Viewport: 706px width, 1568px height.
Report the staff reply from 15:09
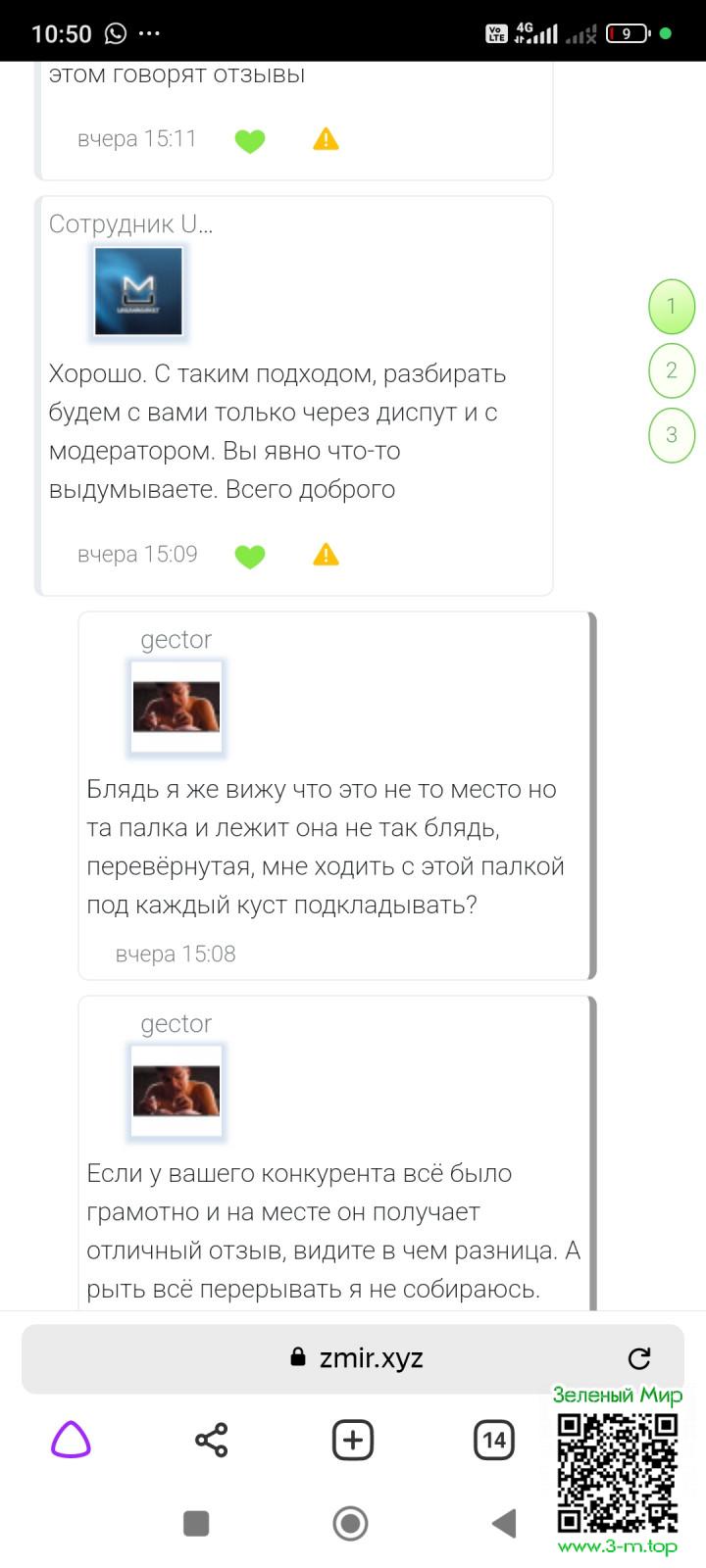coord(326,555)
